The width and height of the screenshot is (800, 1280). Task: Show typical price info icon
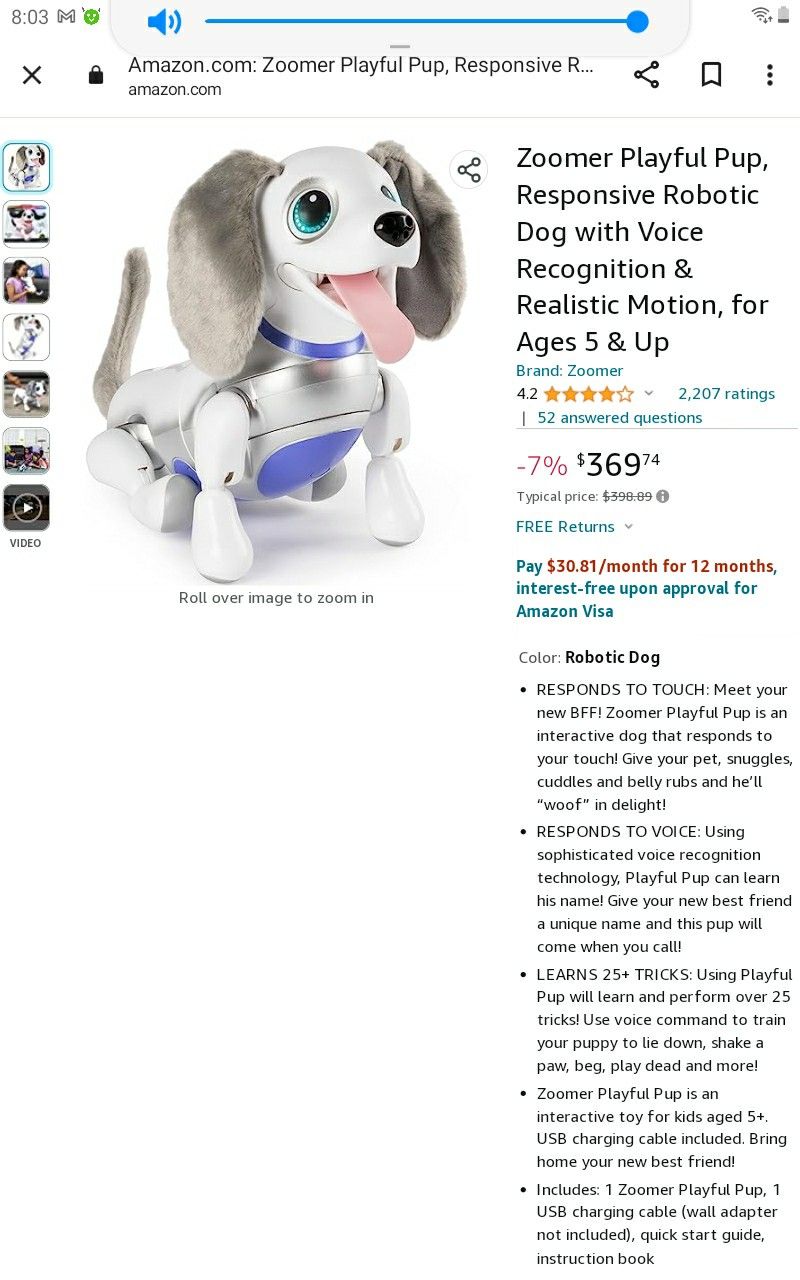662,496
